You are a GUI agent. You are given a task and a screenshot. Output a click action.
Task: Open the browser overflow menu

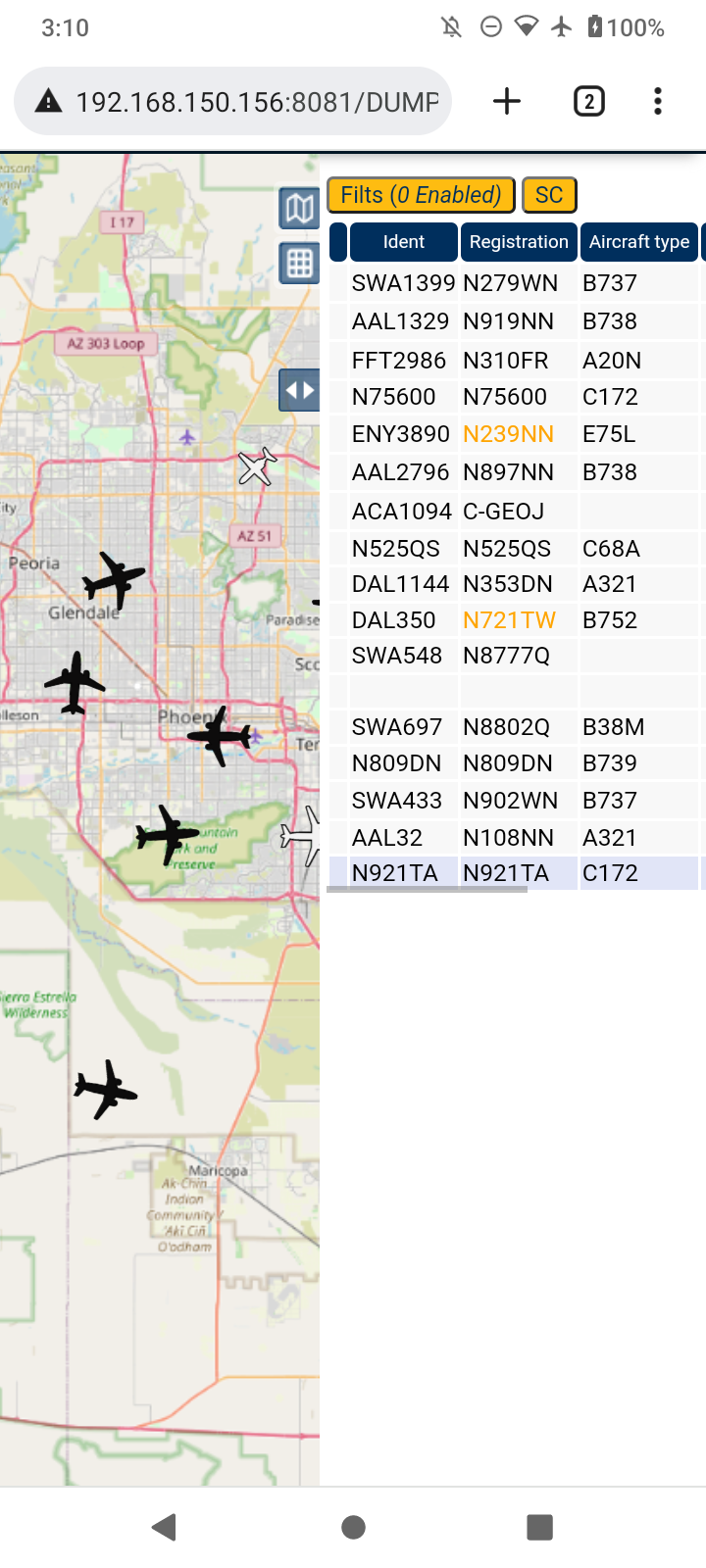click(658, 101)
